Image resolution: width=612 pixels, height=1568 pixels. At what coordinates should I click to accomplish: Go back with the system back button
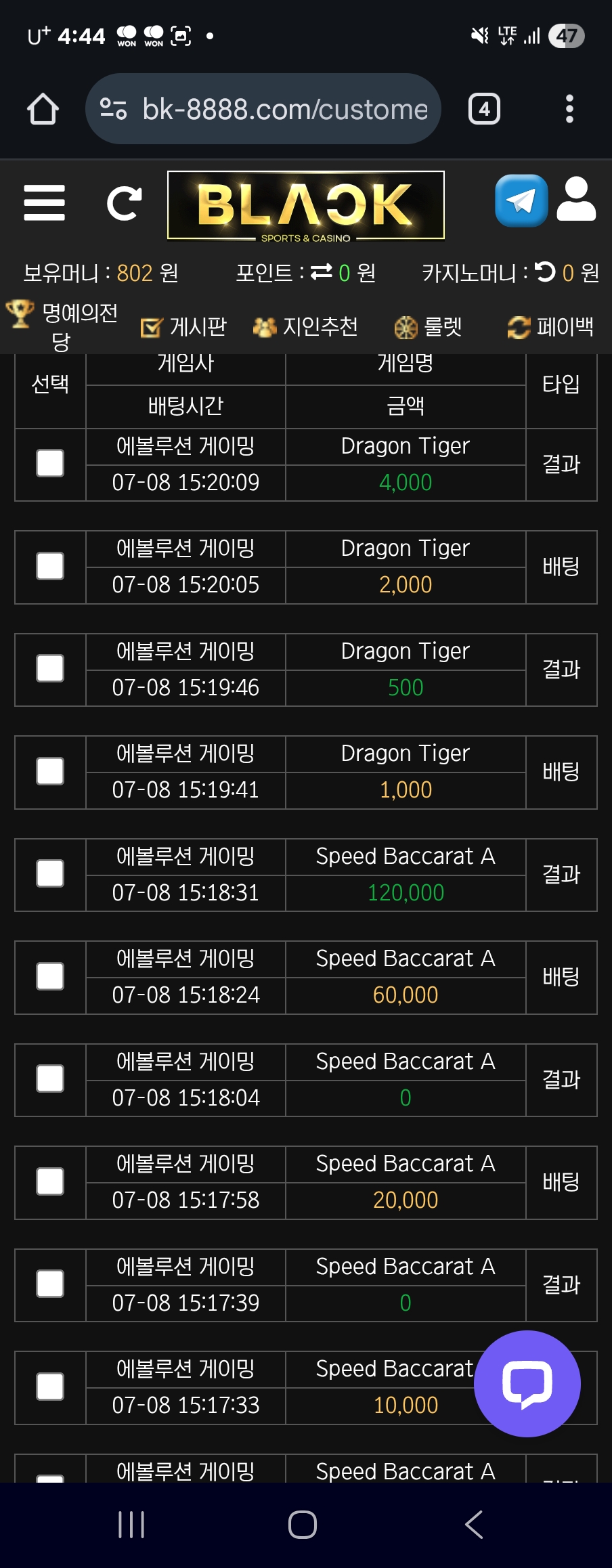coord(474,1525)
